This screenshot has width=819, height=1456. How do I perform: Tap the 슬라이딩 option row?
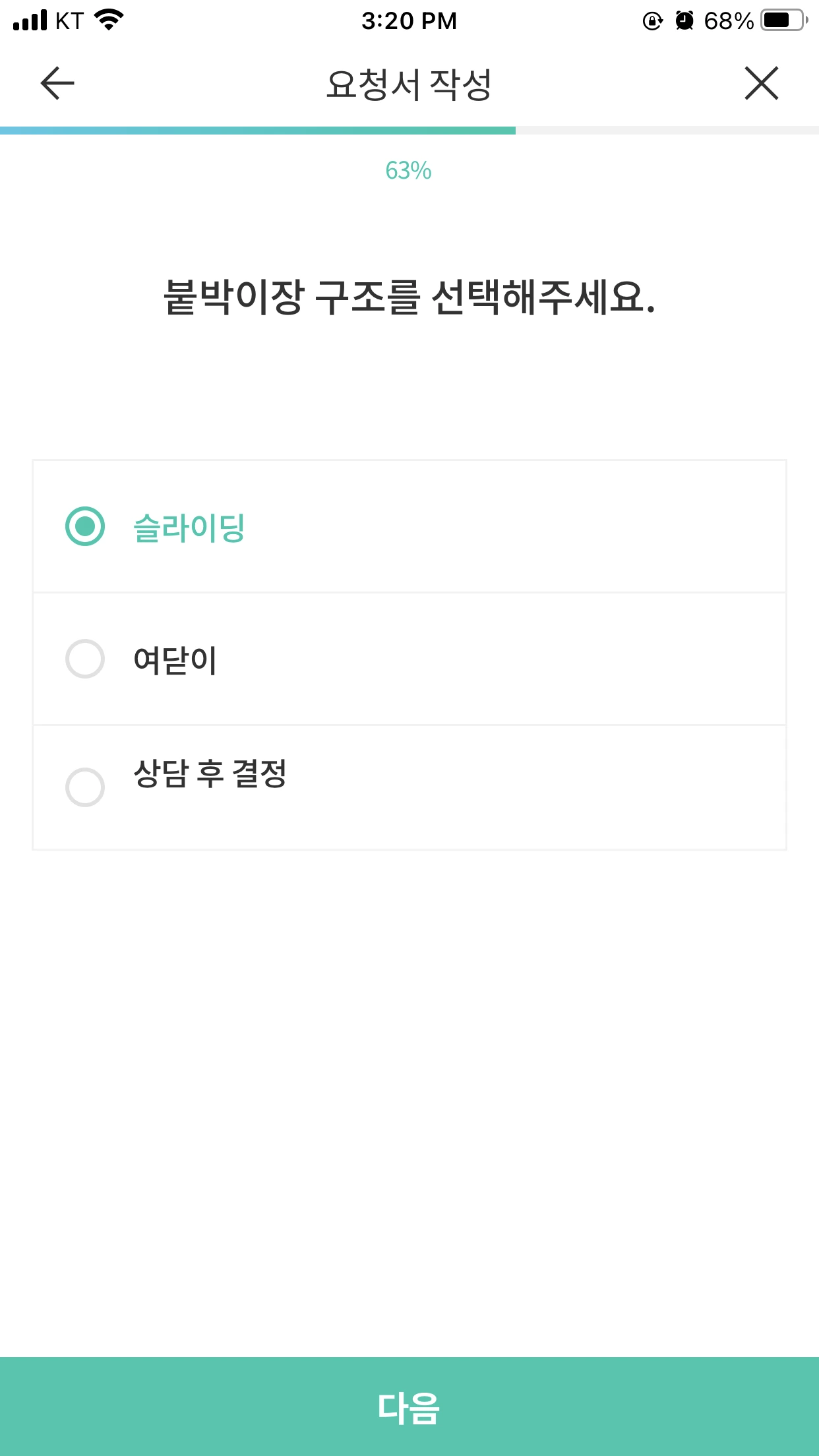click(409, 526)
